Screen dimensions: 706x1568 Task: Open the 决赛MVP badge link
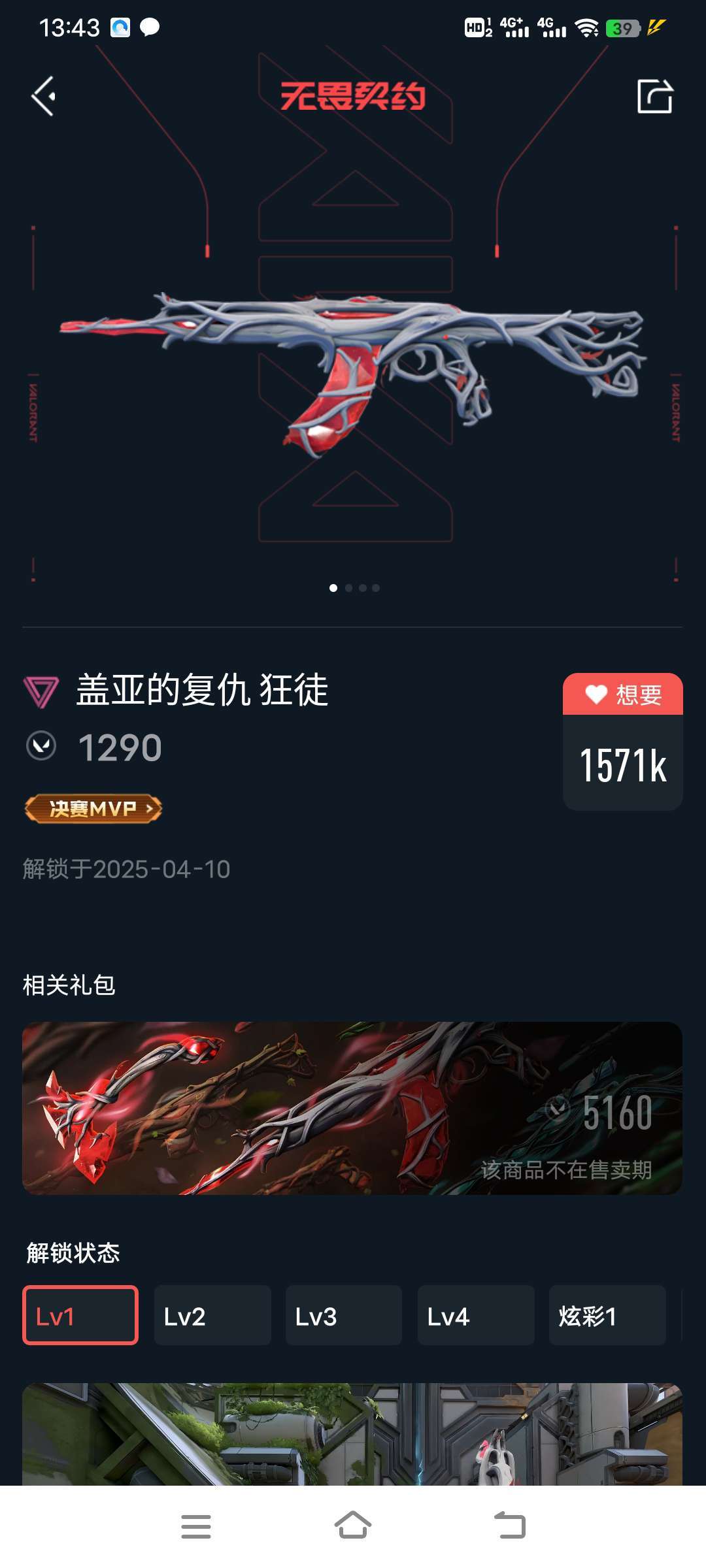pyautogui.click(x=93, y=809)
